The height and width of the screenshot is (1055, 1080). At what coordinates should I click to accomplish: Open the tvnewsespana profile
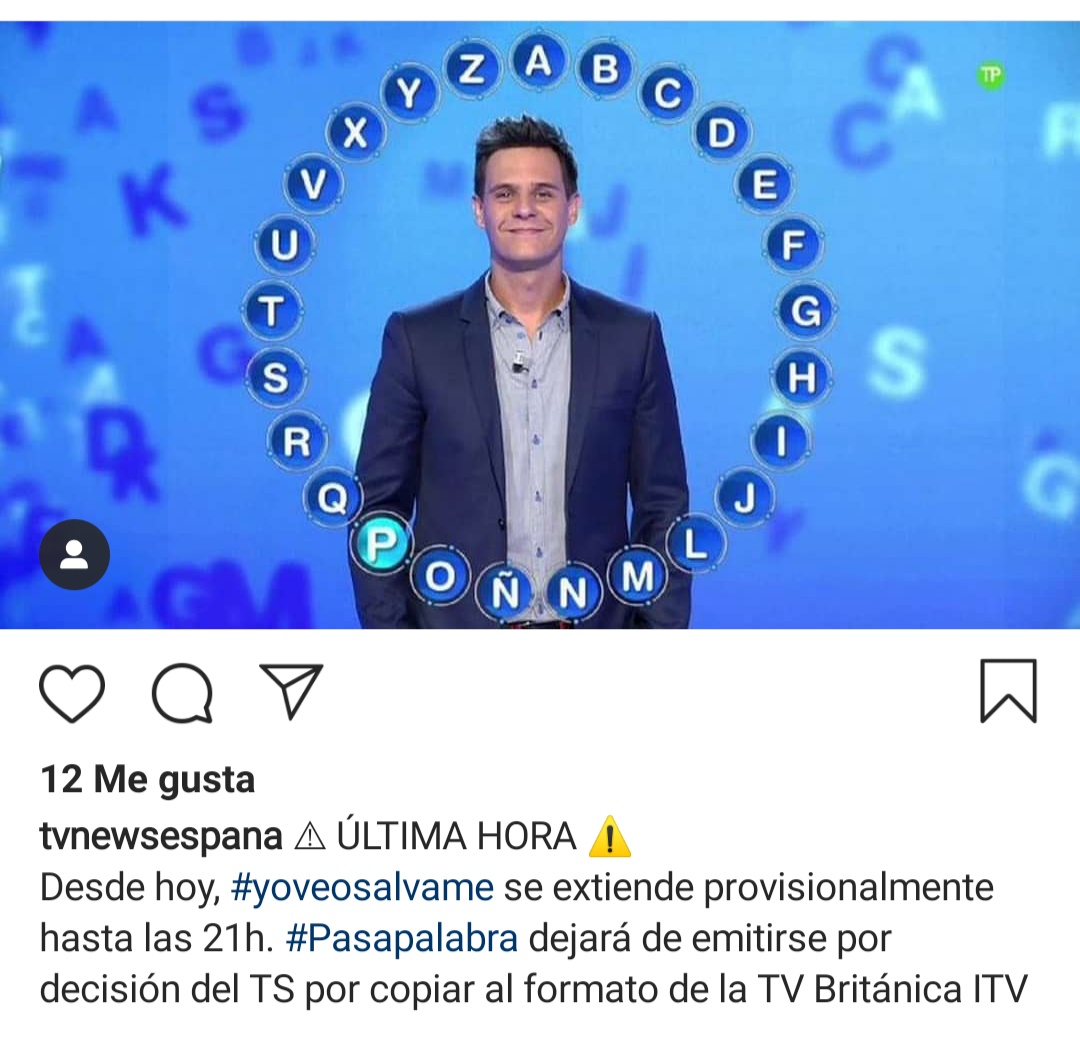click(161, 837)
